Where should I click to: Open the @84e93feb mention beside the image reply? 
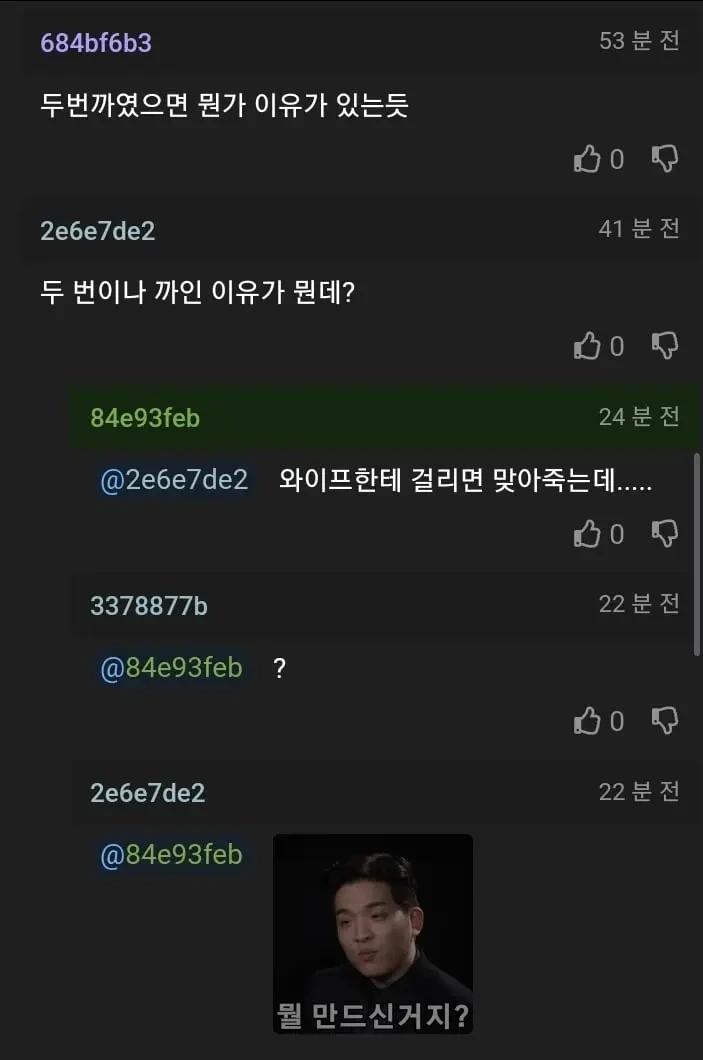(x=171, y=855)
